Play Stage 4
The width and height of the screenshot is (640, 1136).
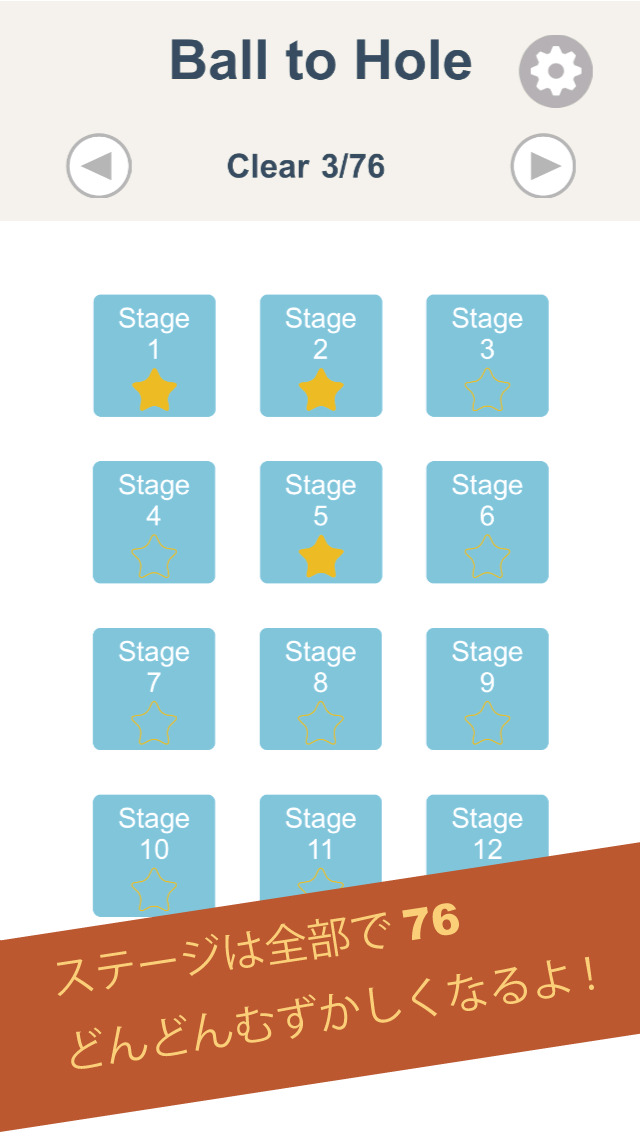154,522
